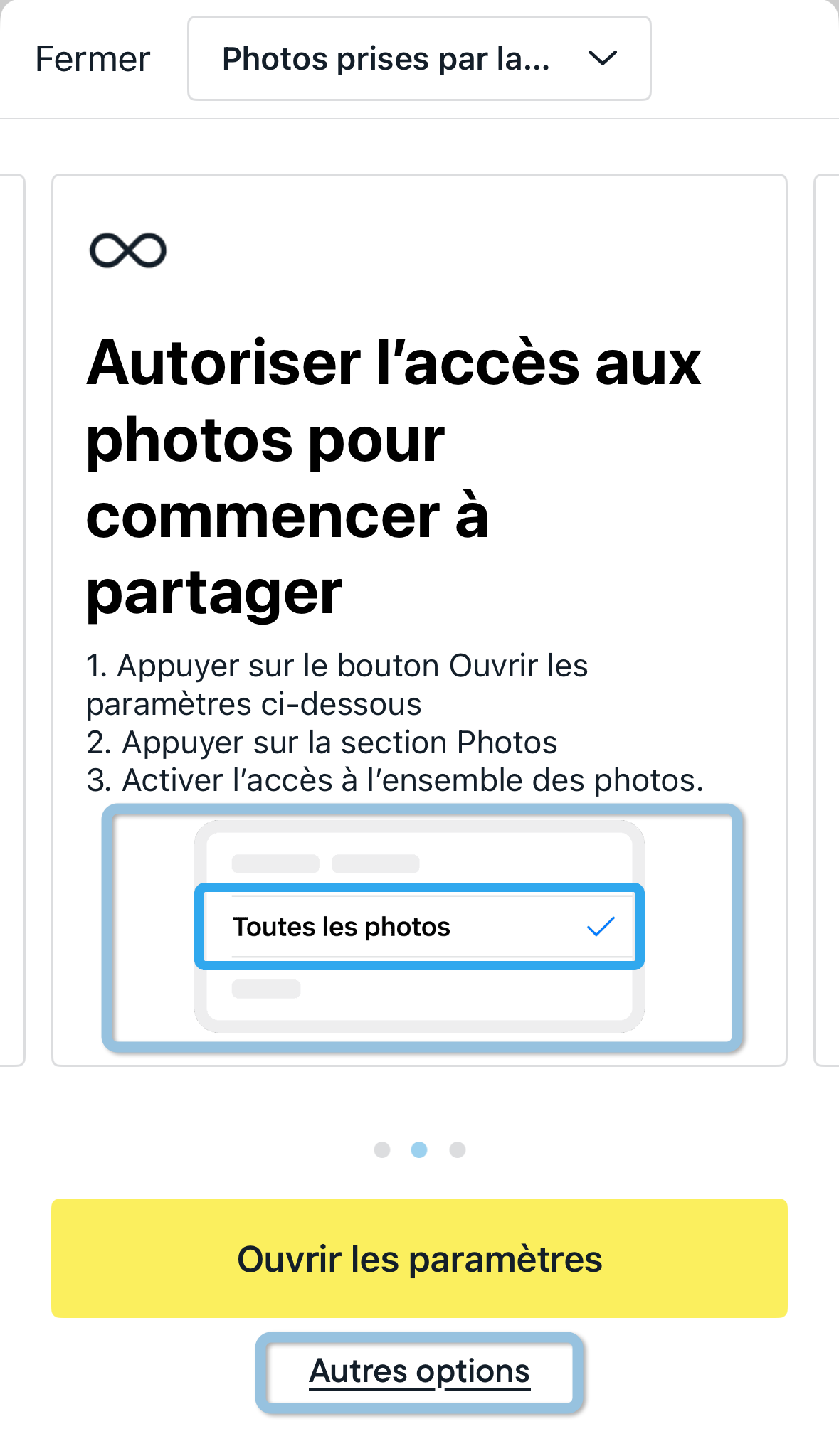Viewport: 839px width, 1456px height.
Task: Open the Autres options link
Action: (418, 1370)
